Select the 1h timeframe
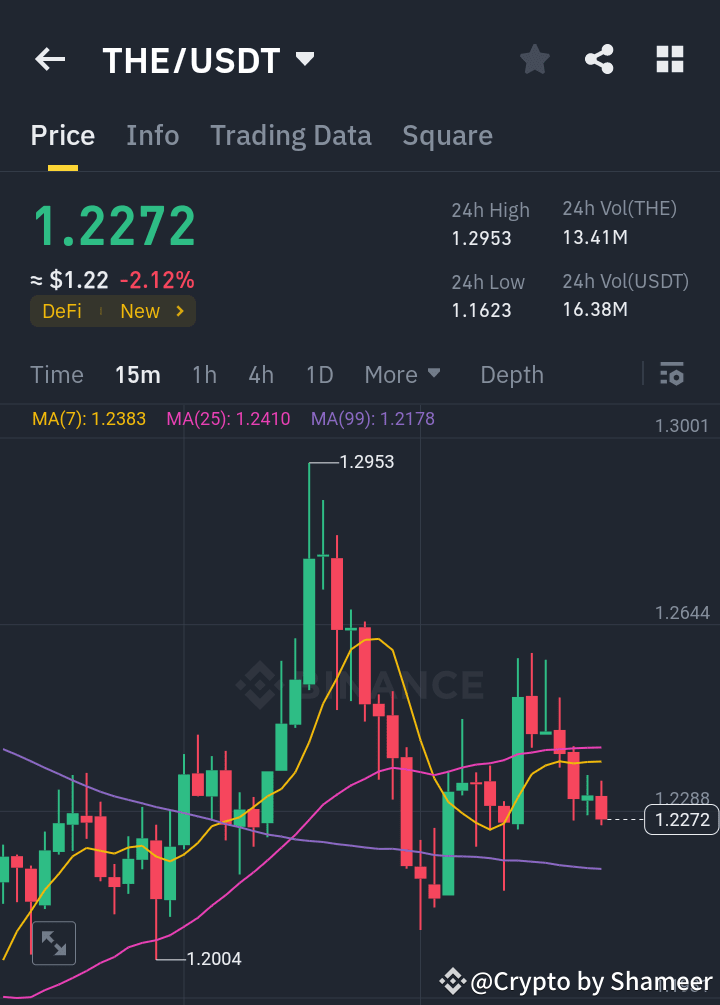The height and width of the screenshot is (1005, 720). click(204, 374)
